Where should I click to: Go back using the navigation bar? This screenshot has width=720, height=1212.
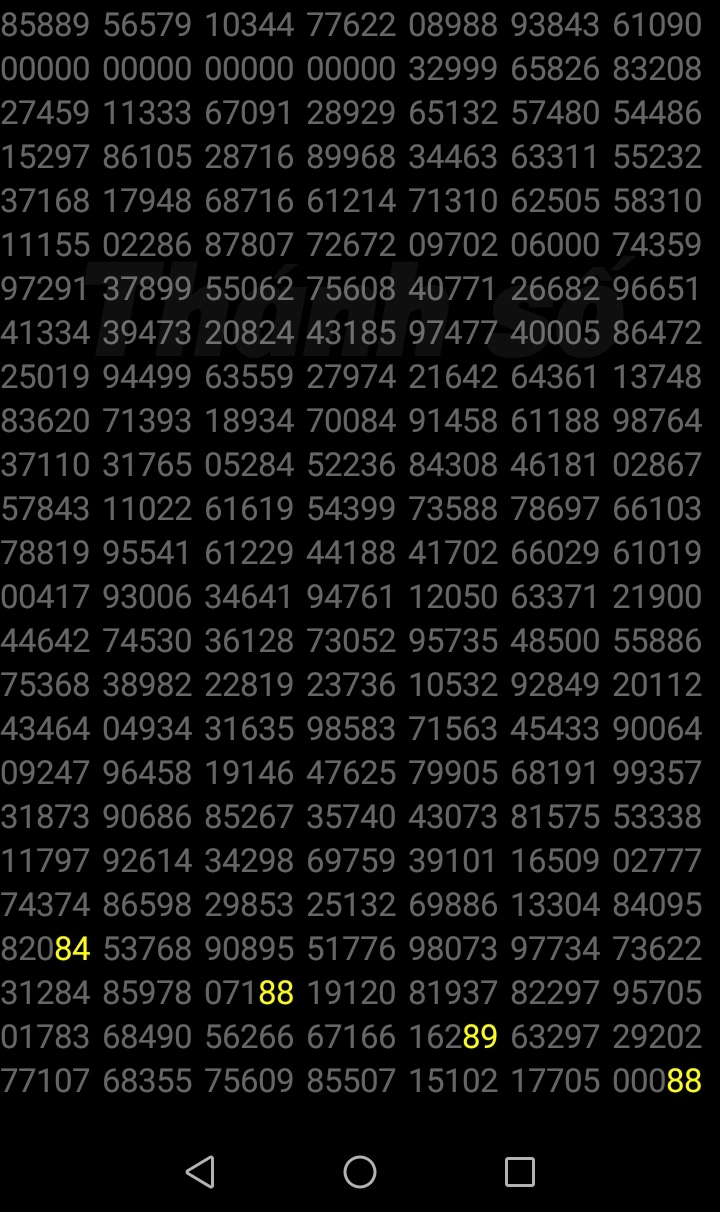click(x=201, y=1171)
